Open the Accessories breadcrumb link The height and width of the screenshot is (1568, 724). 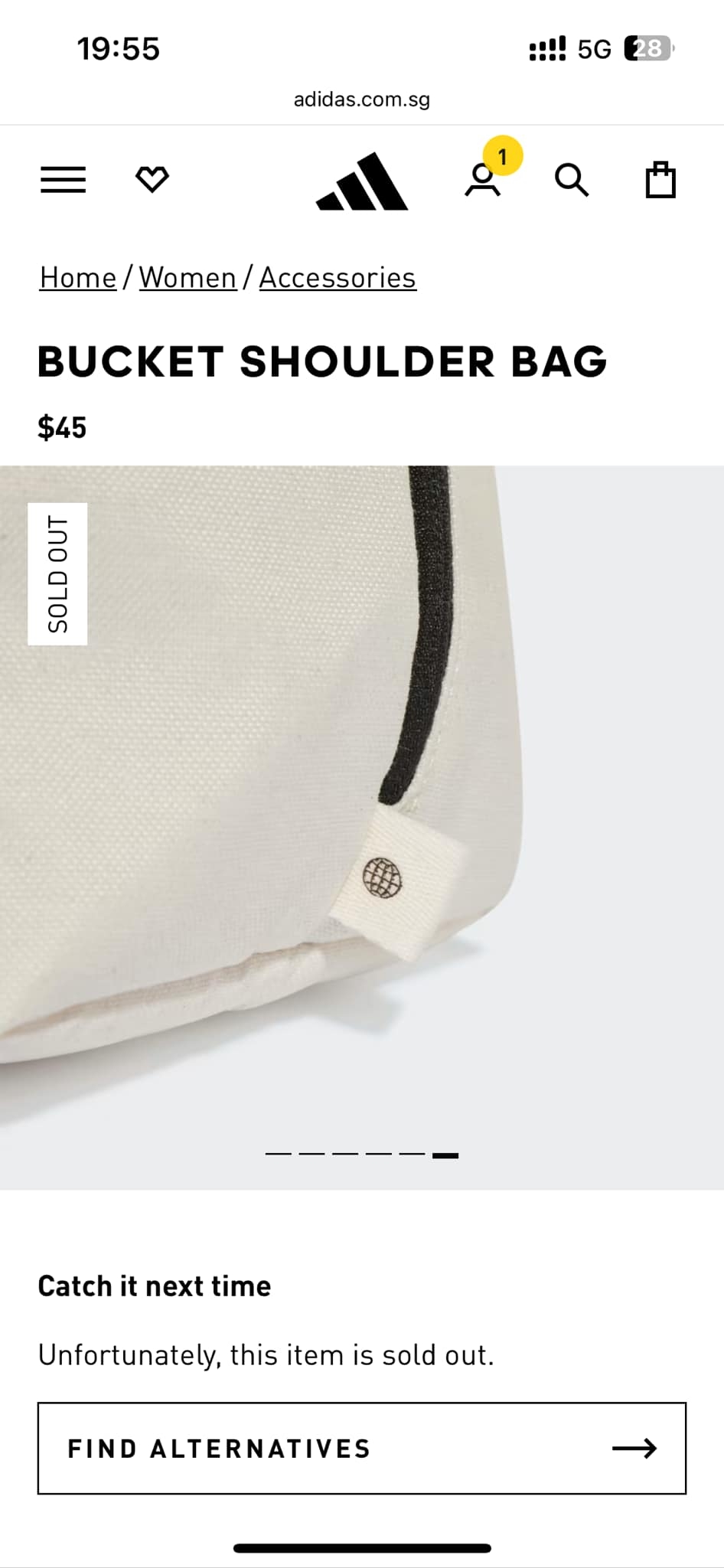coord(338,278)
